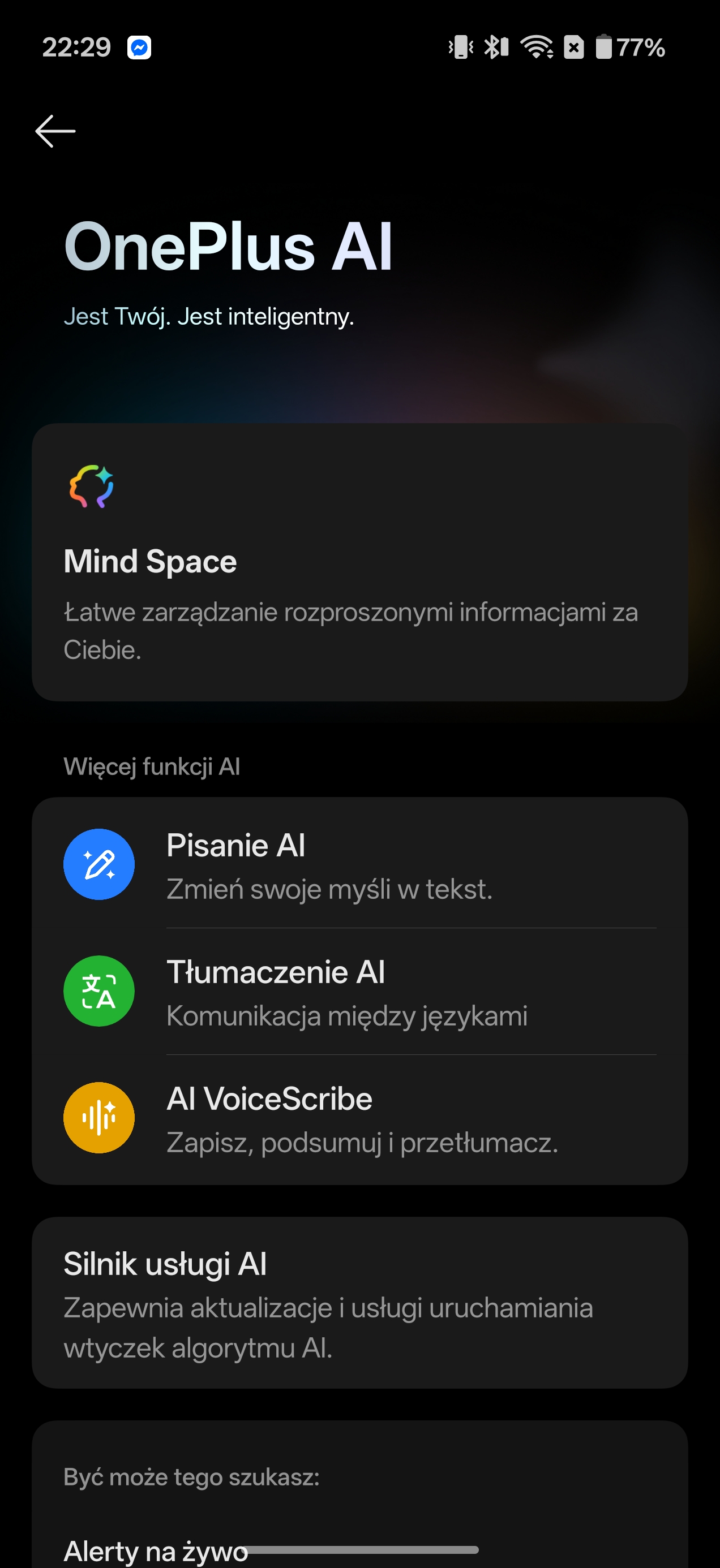This screenshot has width=720, height=1568.
Task: Select Tłumaczenie AI
Action: pos(359,991)
